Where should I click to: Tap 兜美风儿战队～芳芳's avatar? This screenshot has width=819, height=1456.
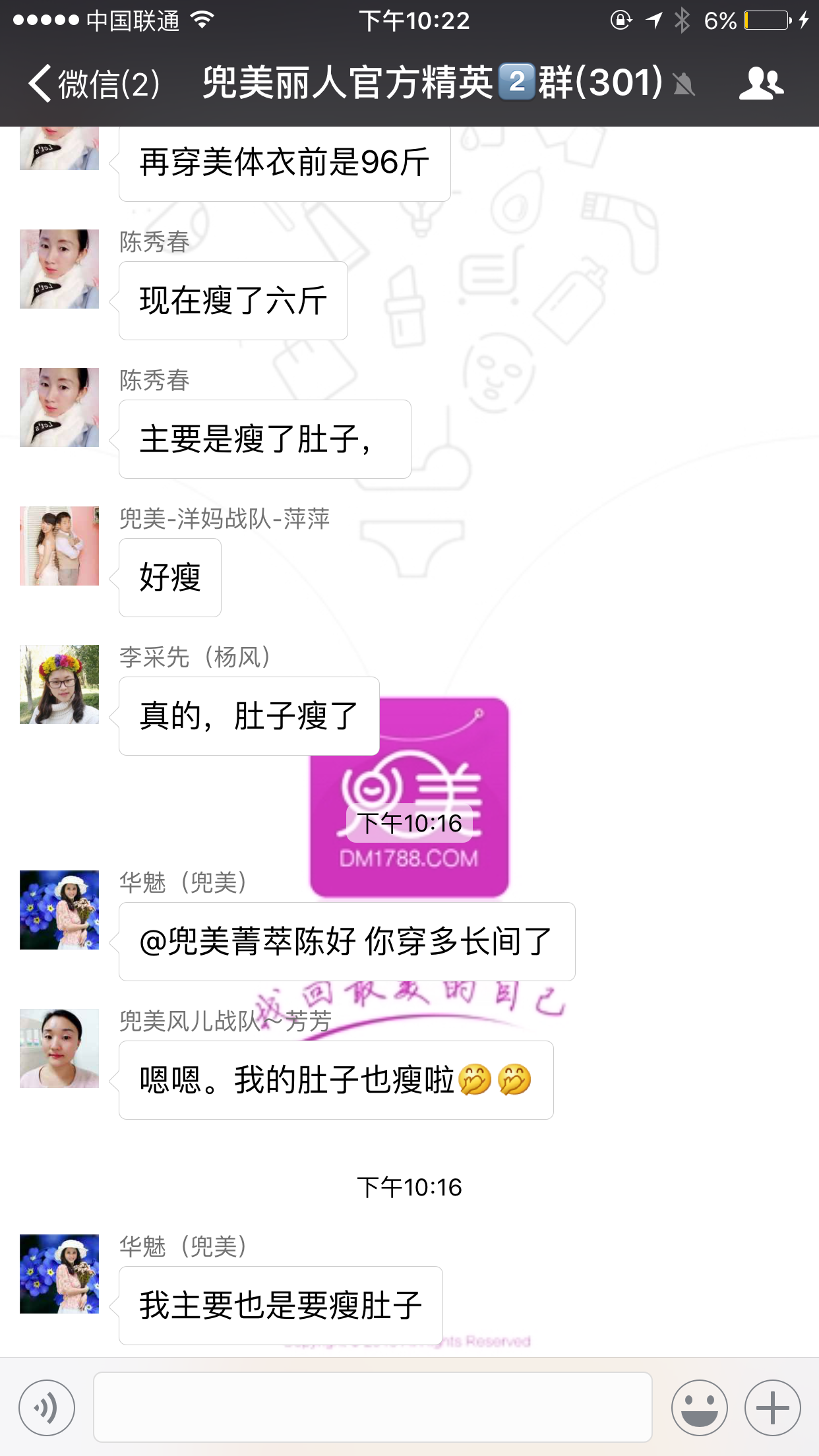(59, 1048)
